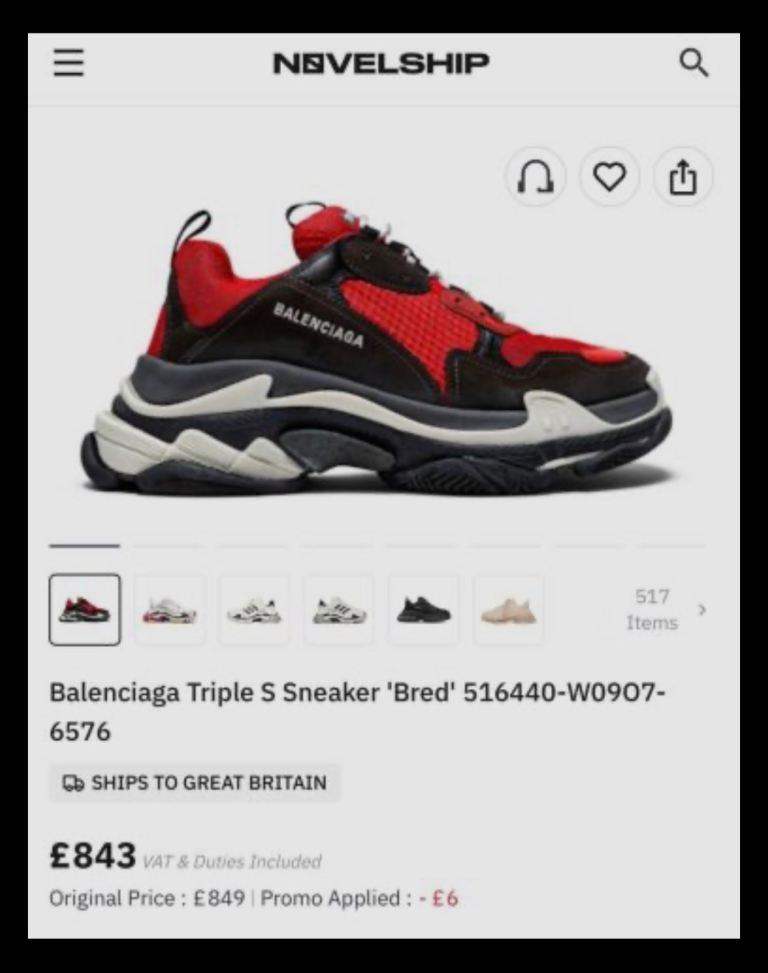Screen dimensions: 768x973
Task: Add sneaker to wishlist with heart
Action: click(609, 178)
